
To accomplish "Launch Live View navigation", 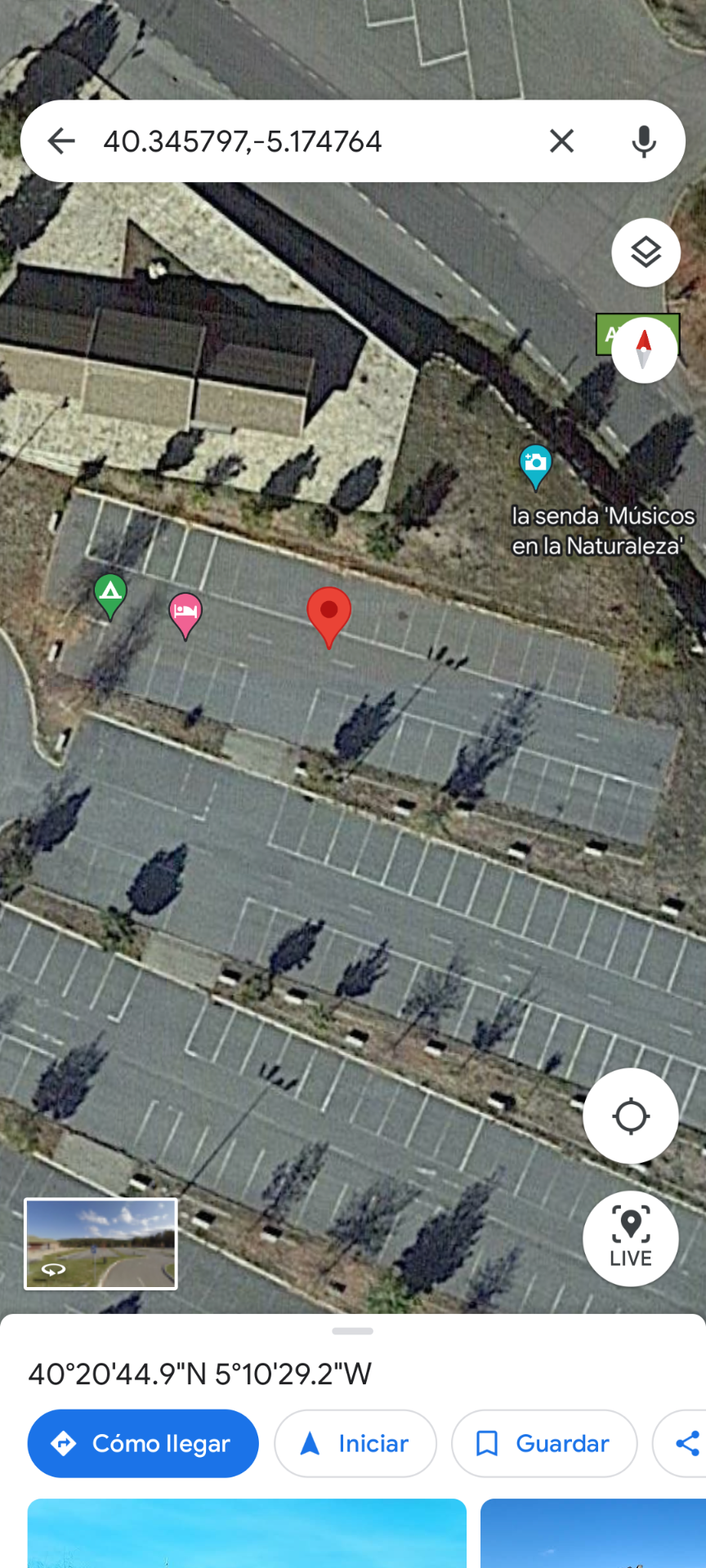I will point(630,1238).
